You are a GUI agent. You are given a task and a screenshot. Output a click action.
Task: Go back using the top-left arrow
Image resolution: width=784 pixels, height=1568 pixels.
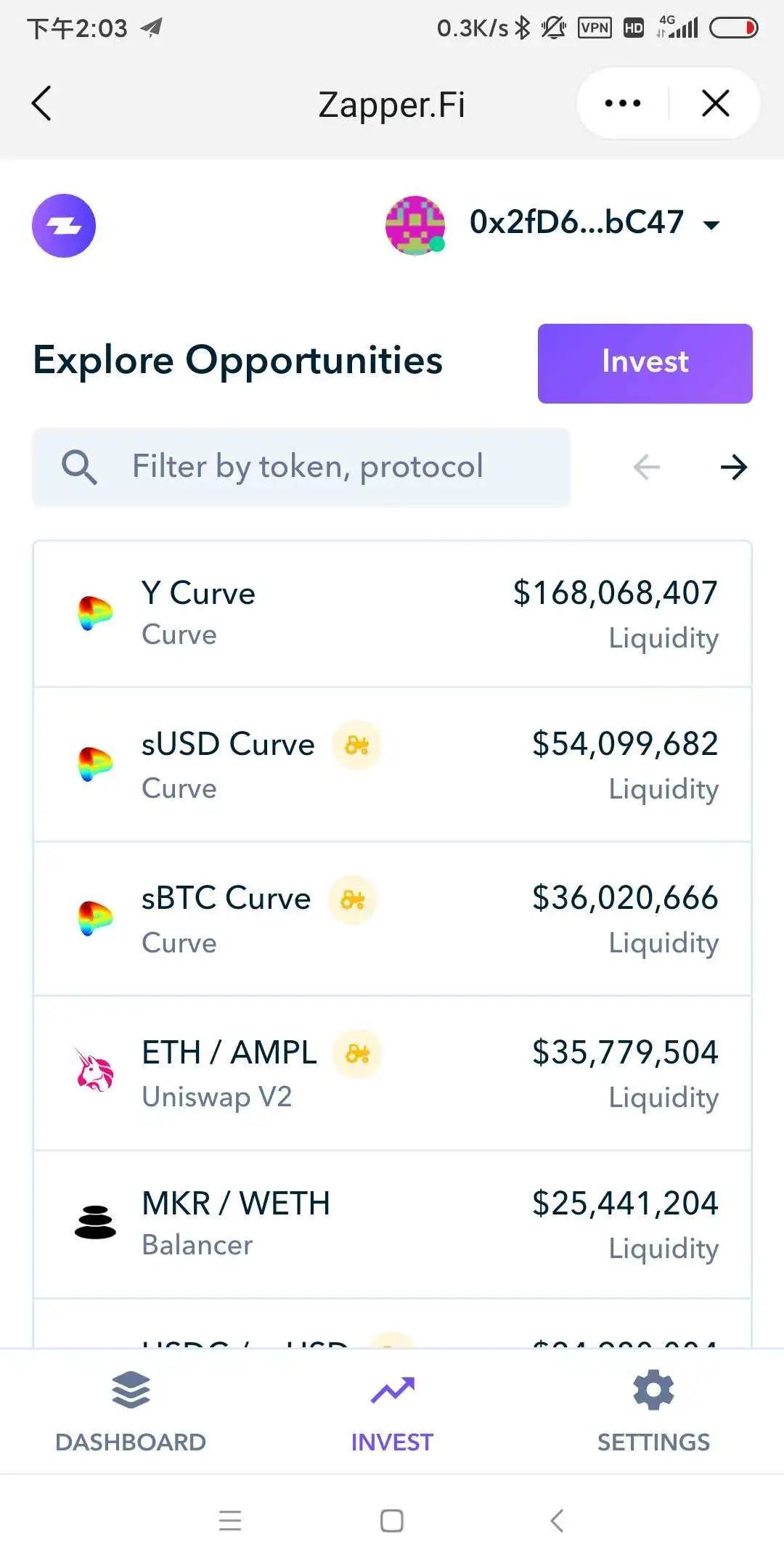click(42, 104)
